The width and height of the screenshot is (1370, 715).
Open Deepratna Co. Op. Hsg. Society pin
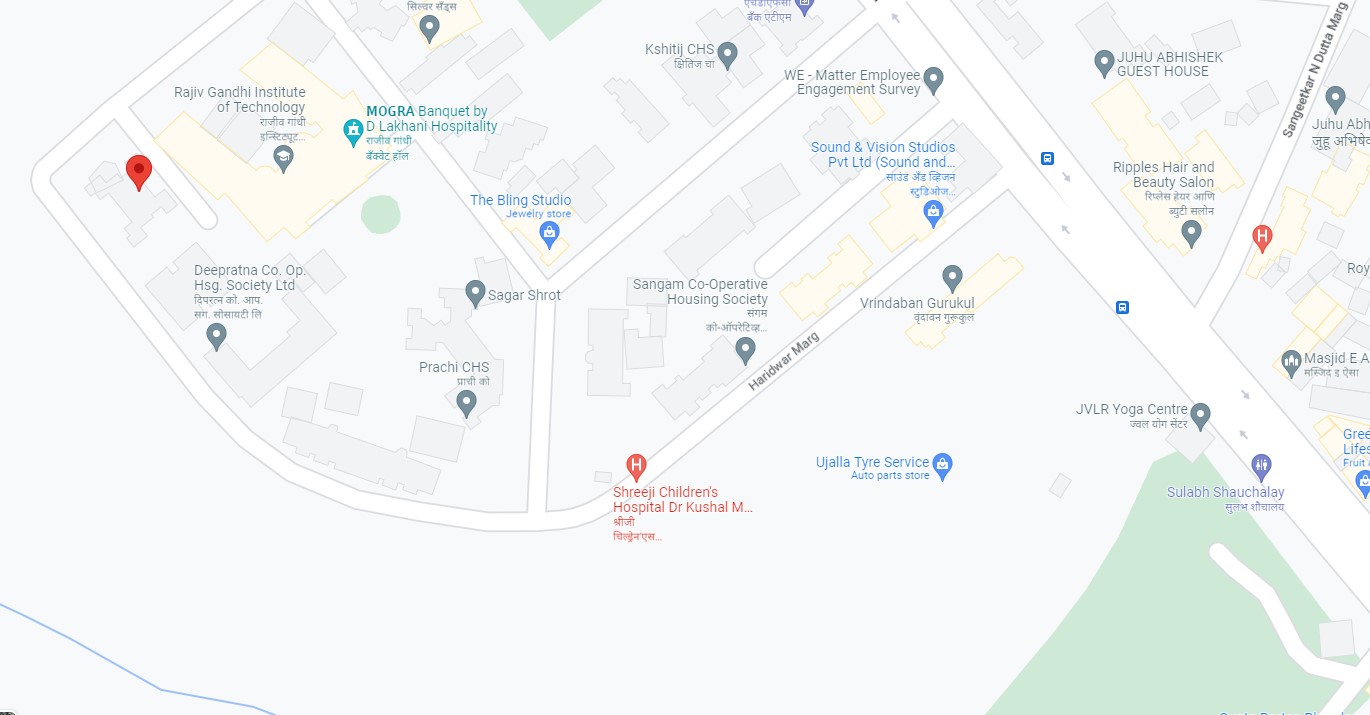tap(216, 336)
